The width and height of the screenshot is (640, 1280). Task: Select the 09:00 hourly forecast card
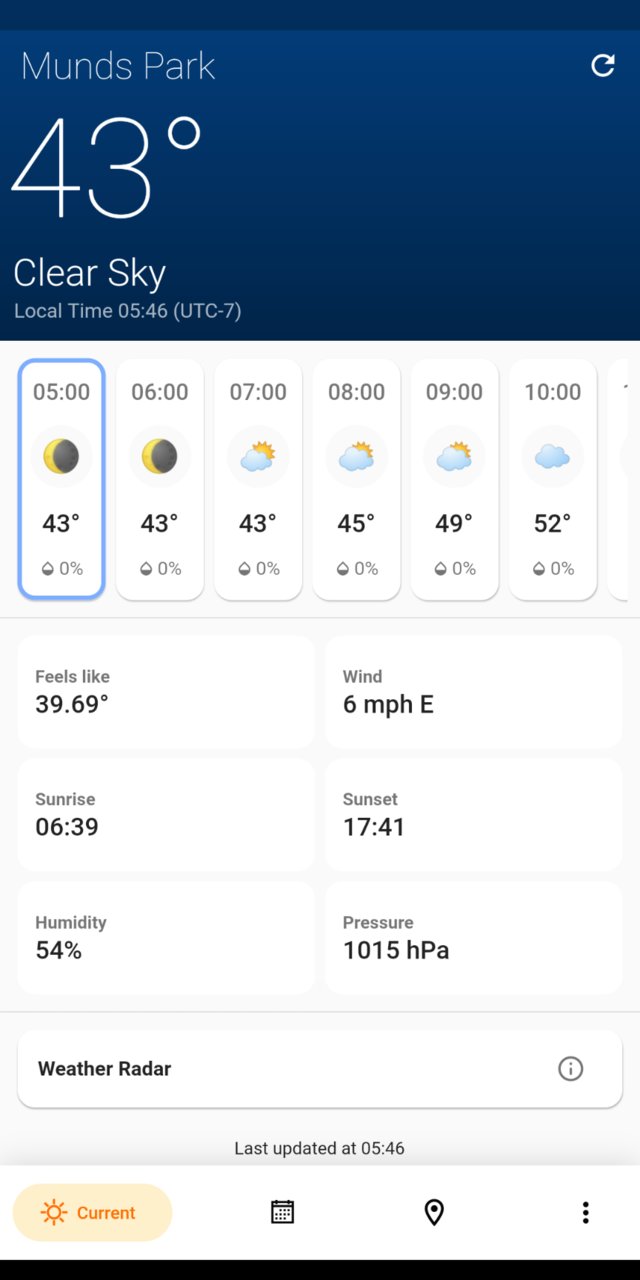(x=454, y=479)
